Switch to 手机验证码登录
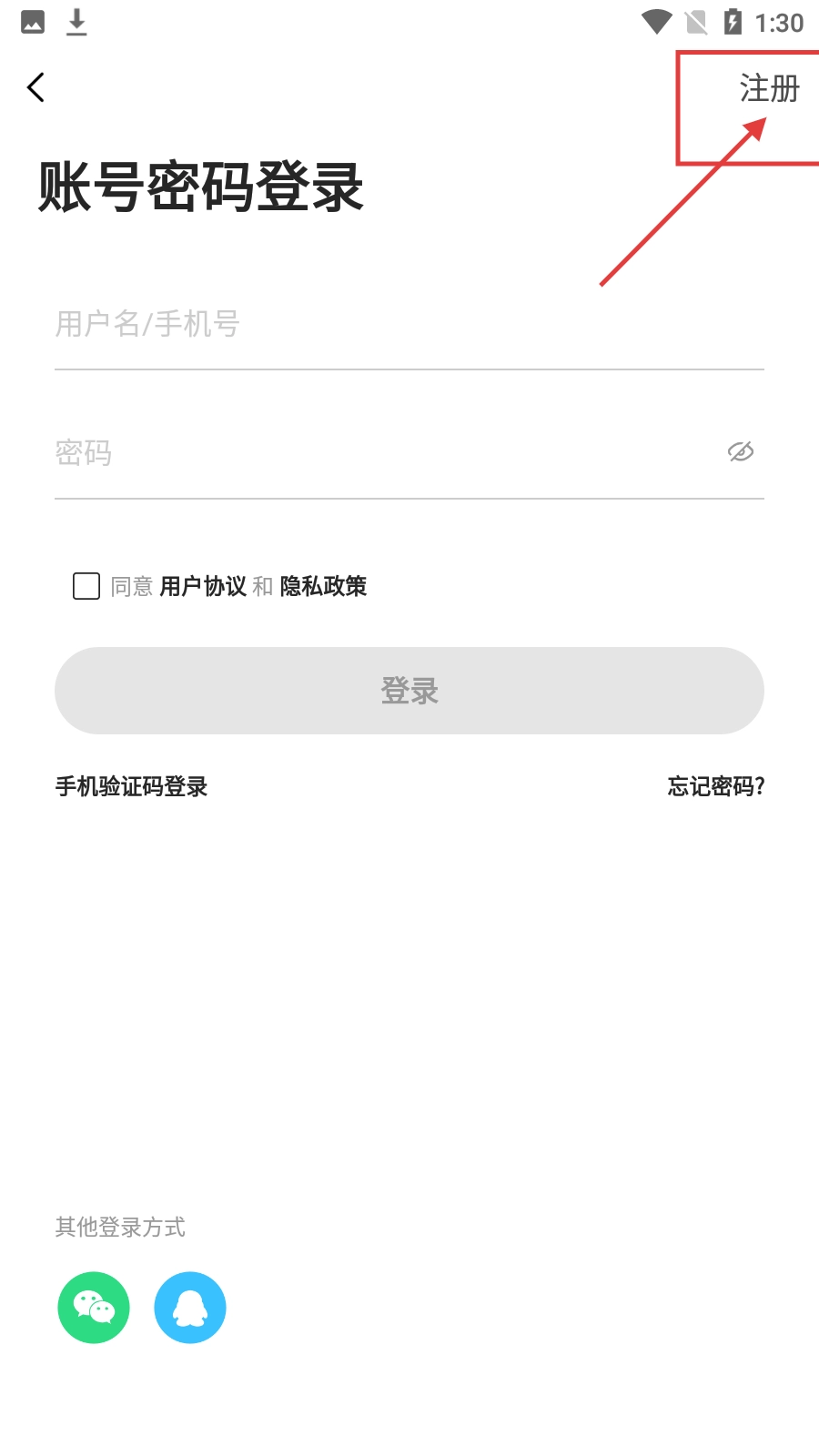This screenshot has width=819, height=1456. tap(132, 786)
